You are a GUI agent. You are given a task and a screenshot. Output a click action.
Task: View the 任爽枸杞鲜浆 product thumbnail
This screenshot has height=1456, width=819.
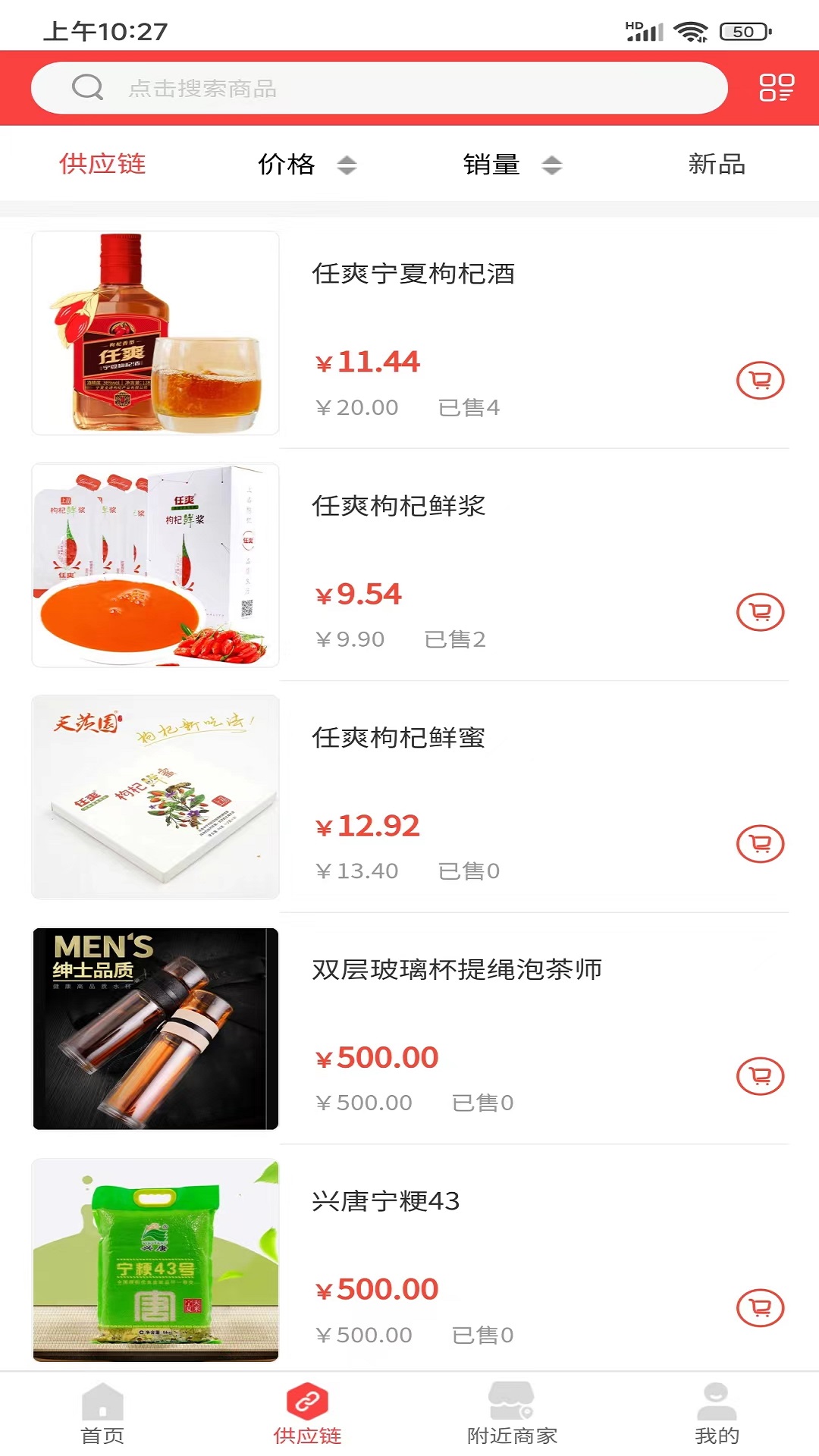coord(155,565)
